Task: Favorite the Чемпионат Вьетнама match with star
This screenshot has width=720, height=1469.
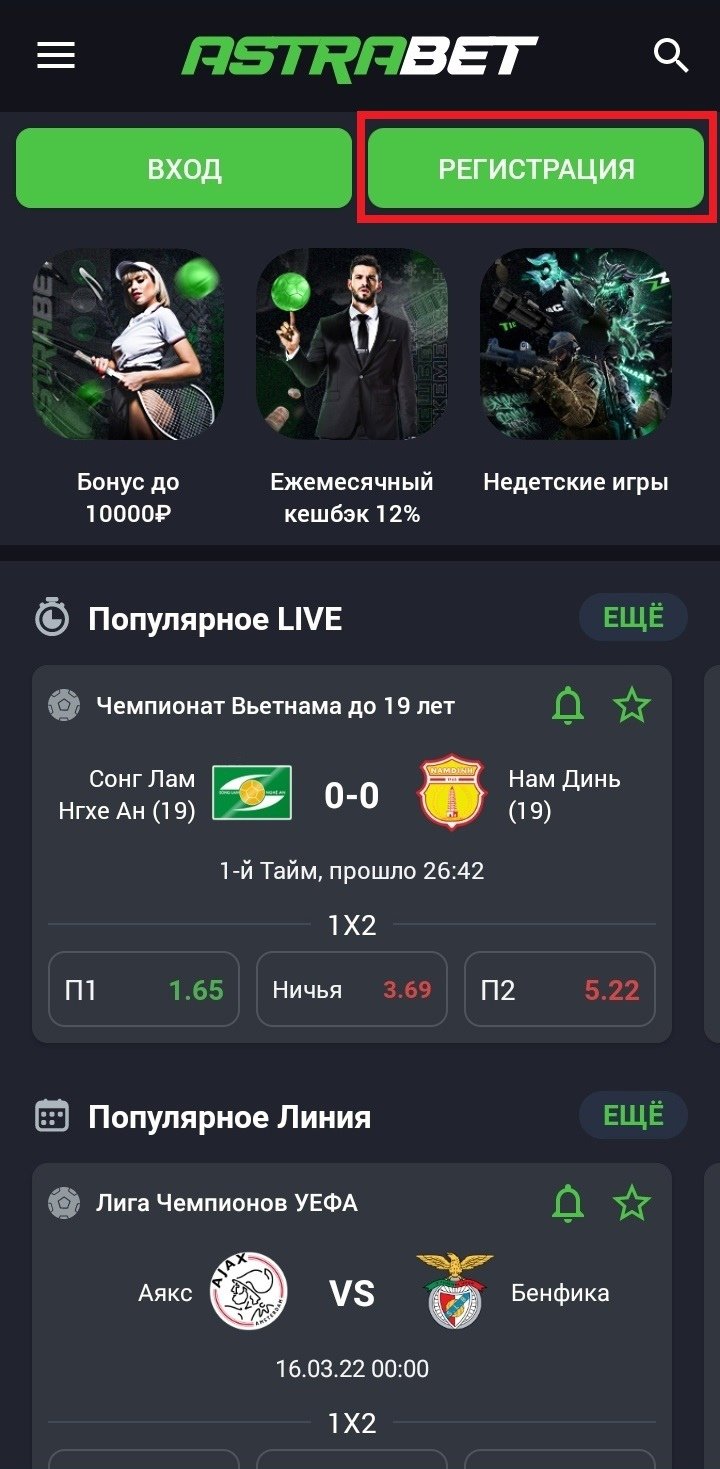Action: (632, 706)
